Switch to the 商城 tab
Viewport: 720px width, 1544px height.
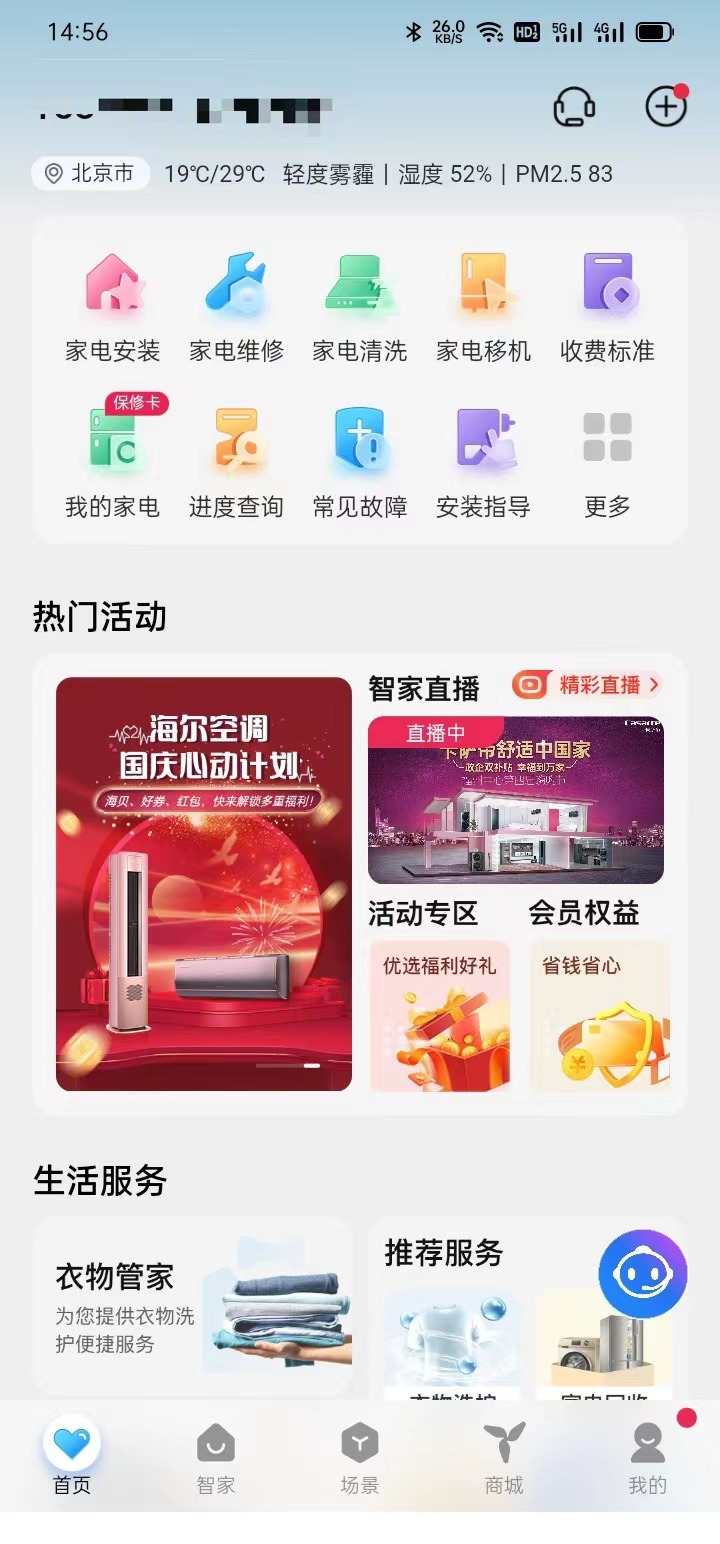pyautogui.click(x=504, y=1459)
